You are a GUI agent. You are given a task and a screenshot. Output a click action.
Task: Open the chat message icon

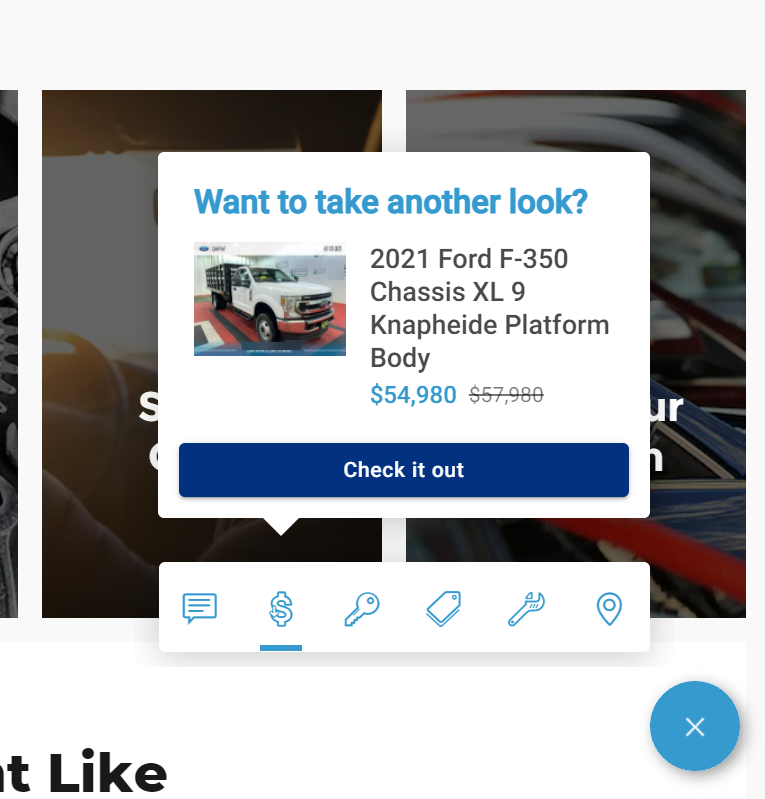tap(199, 608)
